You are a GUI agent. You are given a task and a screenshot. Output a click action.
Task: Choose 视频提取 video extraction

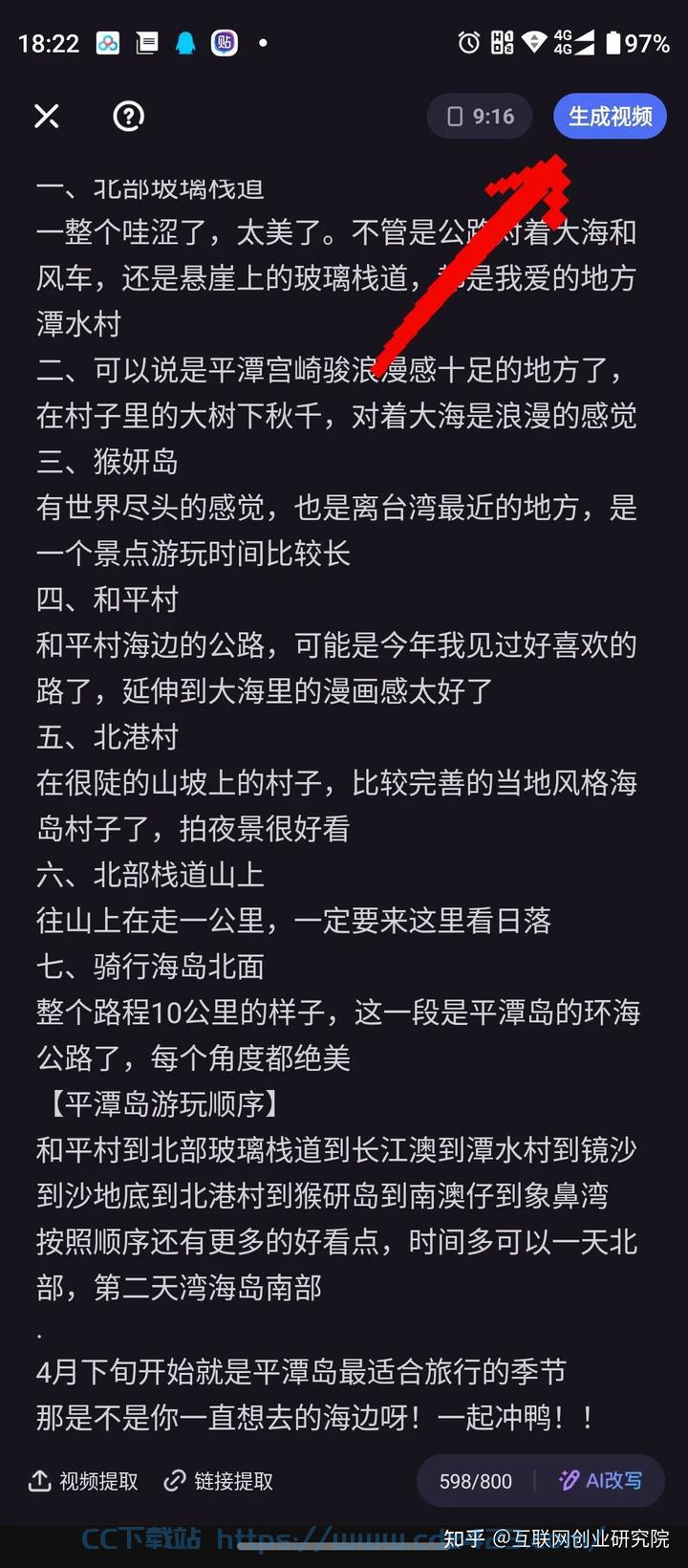(x=83, y=1481)
